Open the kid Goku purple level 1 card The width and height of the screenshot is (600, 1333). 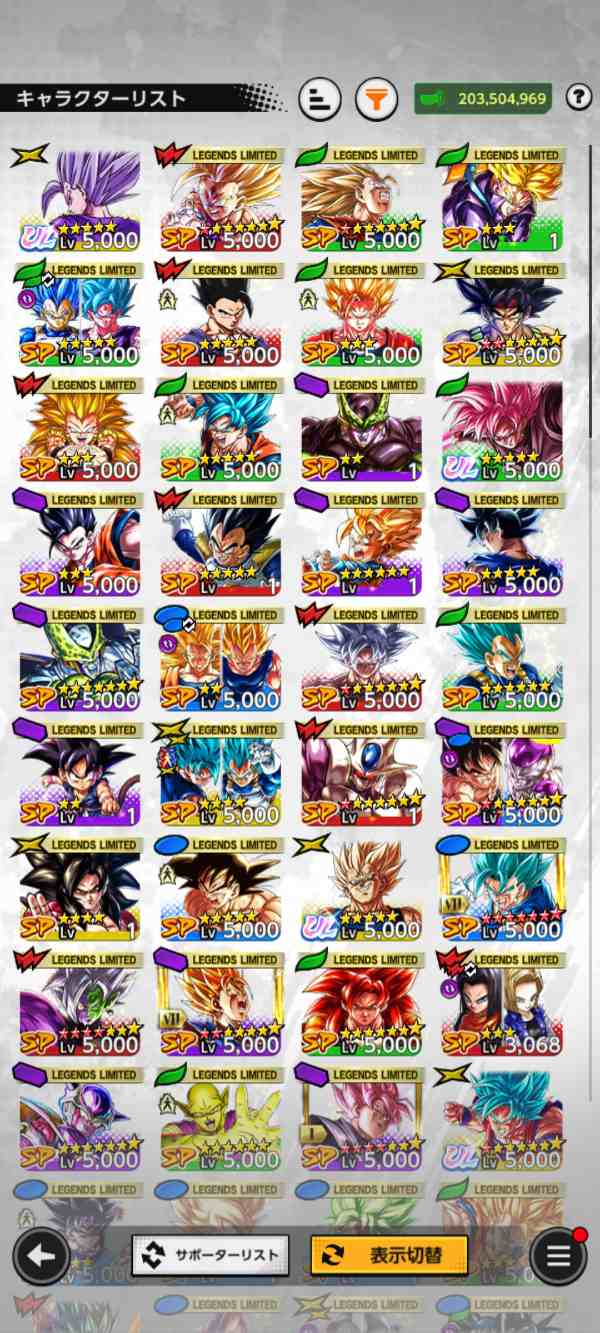point(80,775)
